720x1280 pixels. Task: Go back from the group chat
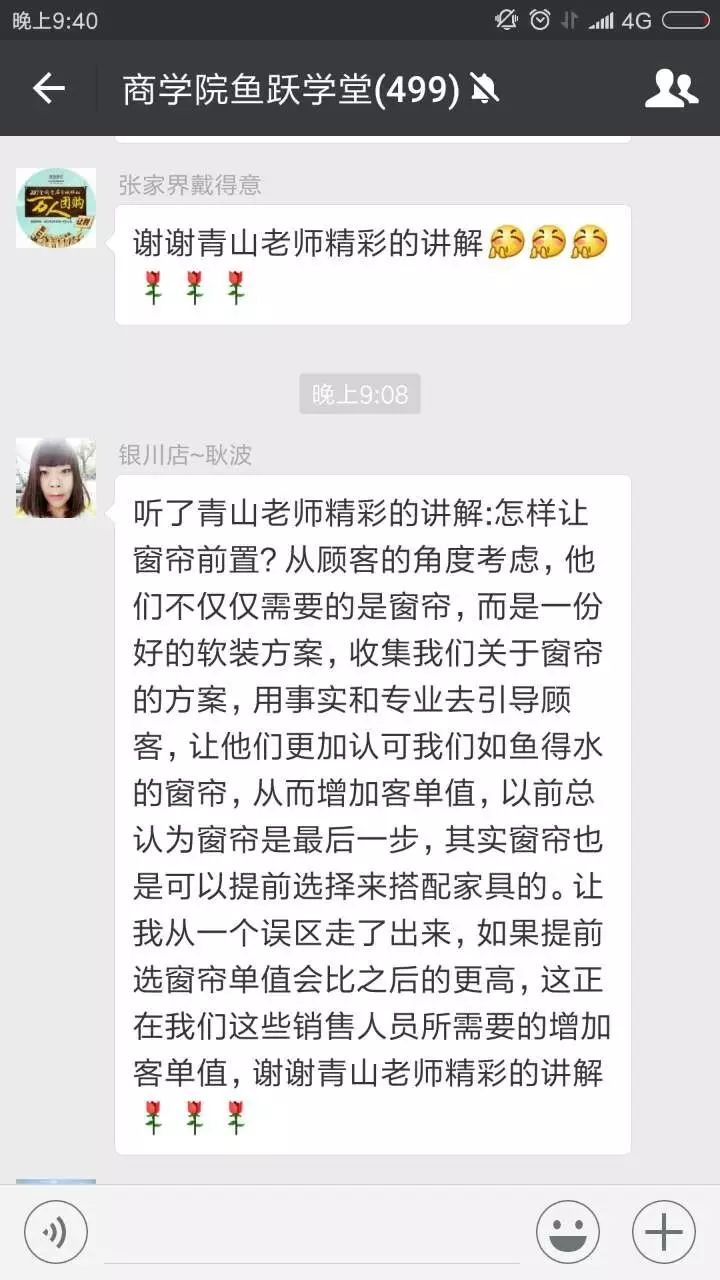click(48, 89)
